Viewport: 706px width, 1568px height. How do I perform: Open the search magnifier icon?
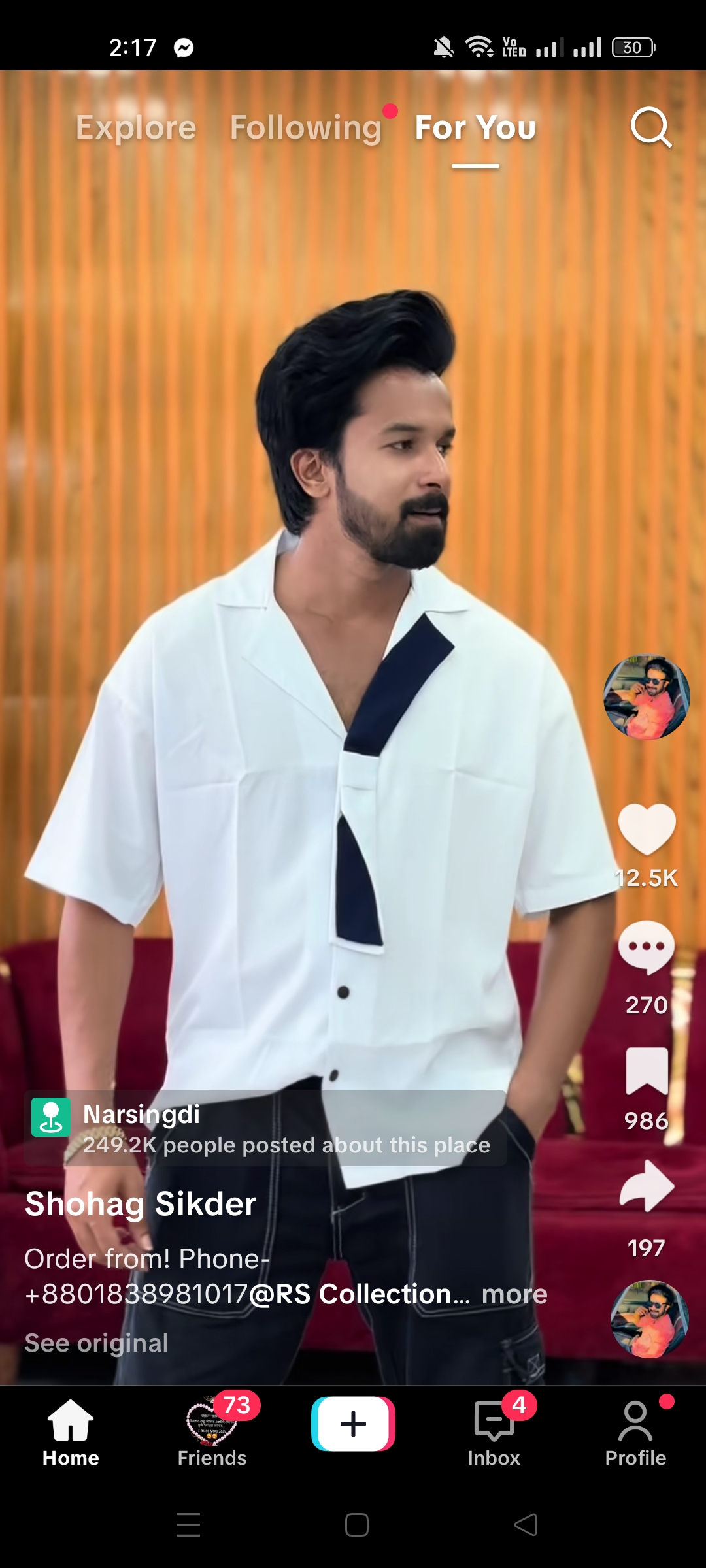pos(650,127)
